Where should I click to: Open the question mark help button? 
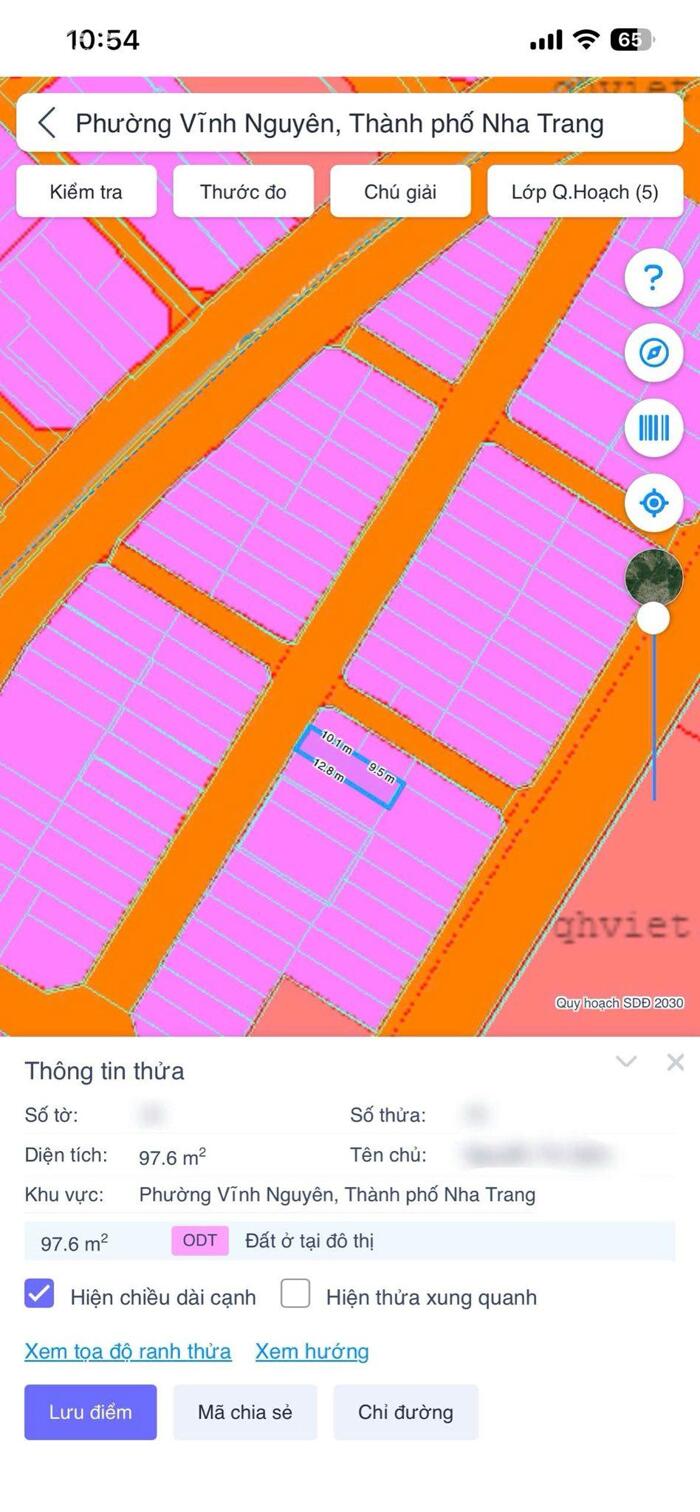point(653,277)
